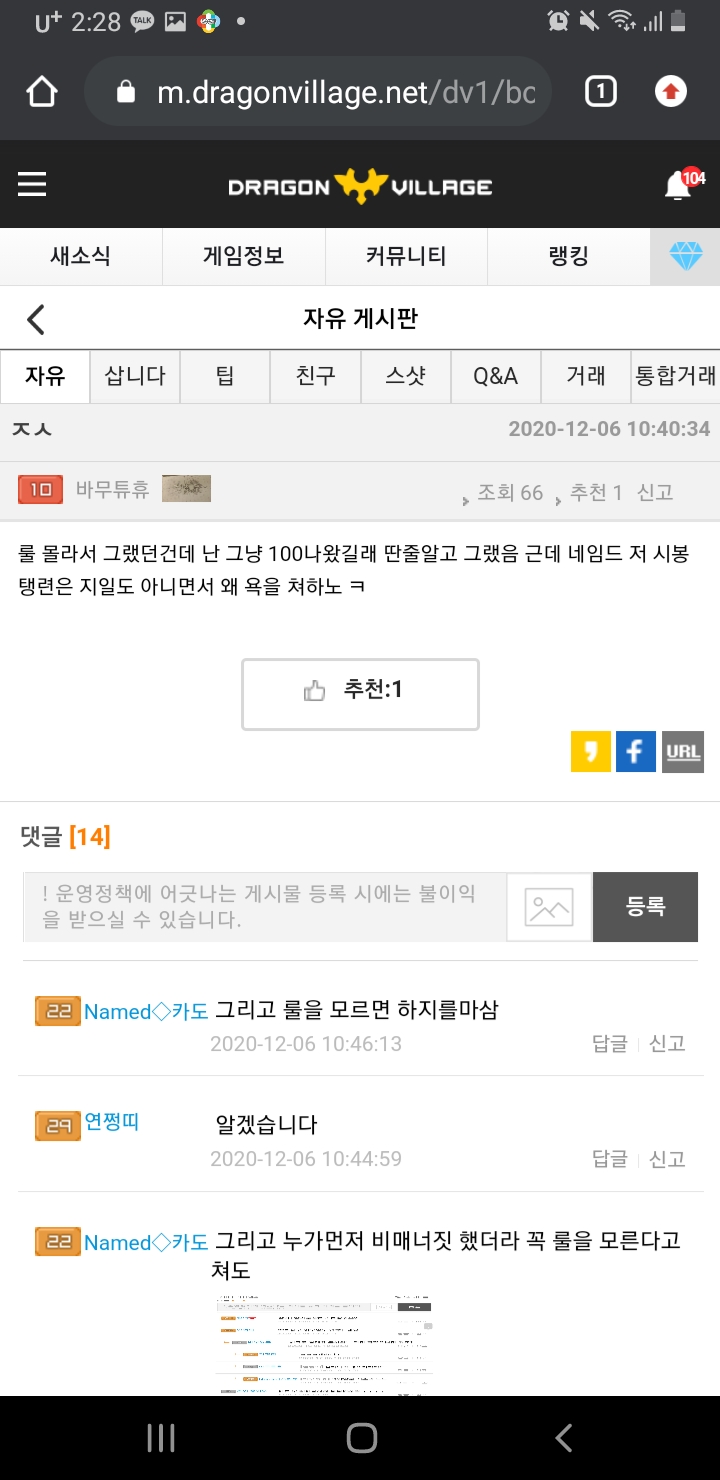720x1480 pixels.
Task: Share the post to Facebook
Action: click(x=635, y=752)
